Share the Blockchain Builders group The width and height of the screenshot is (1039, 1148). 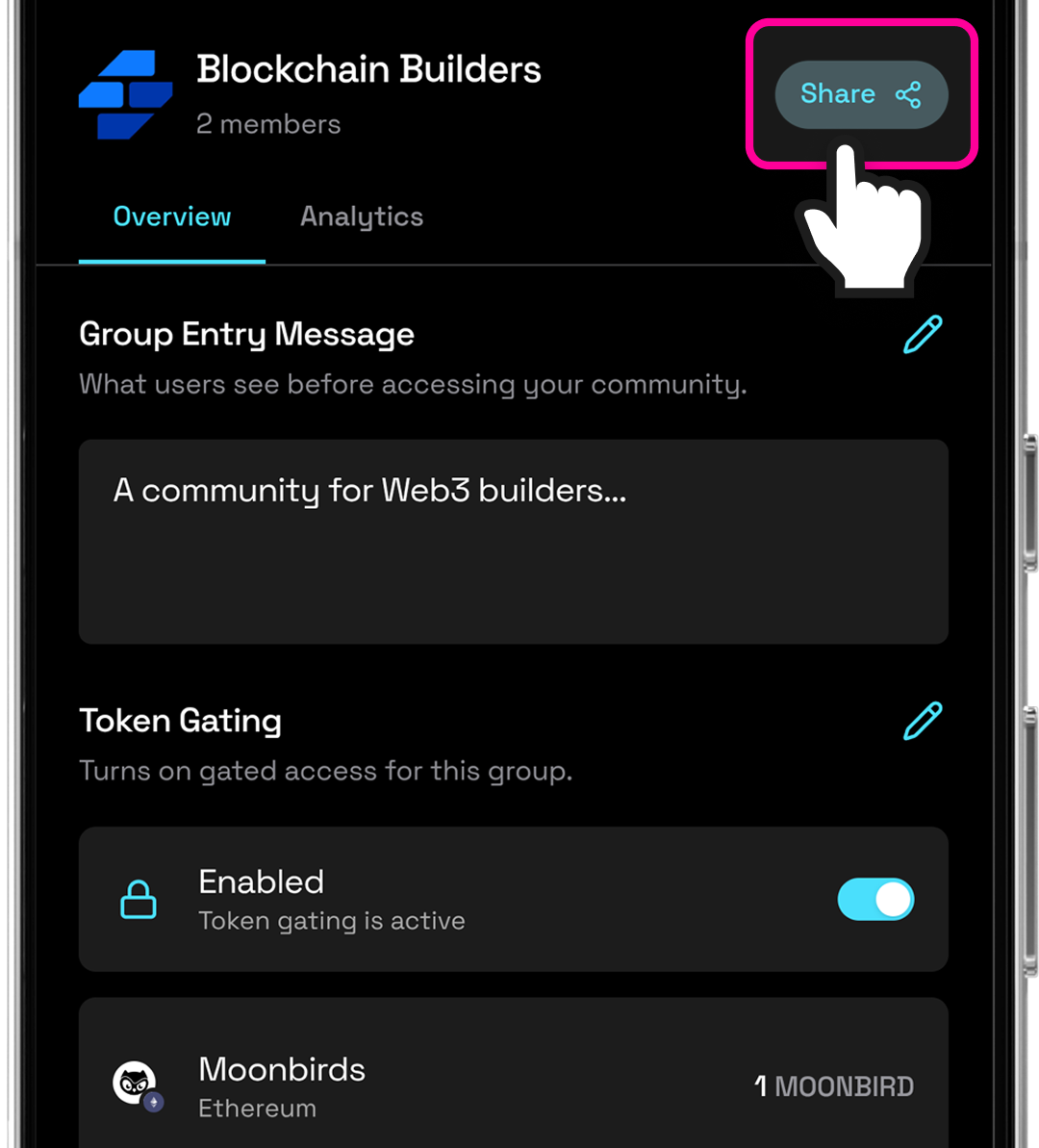coord(860,94)
